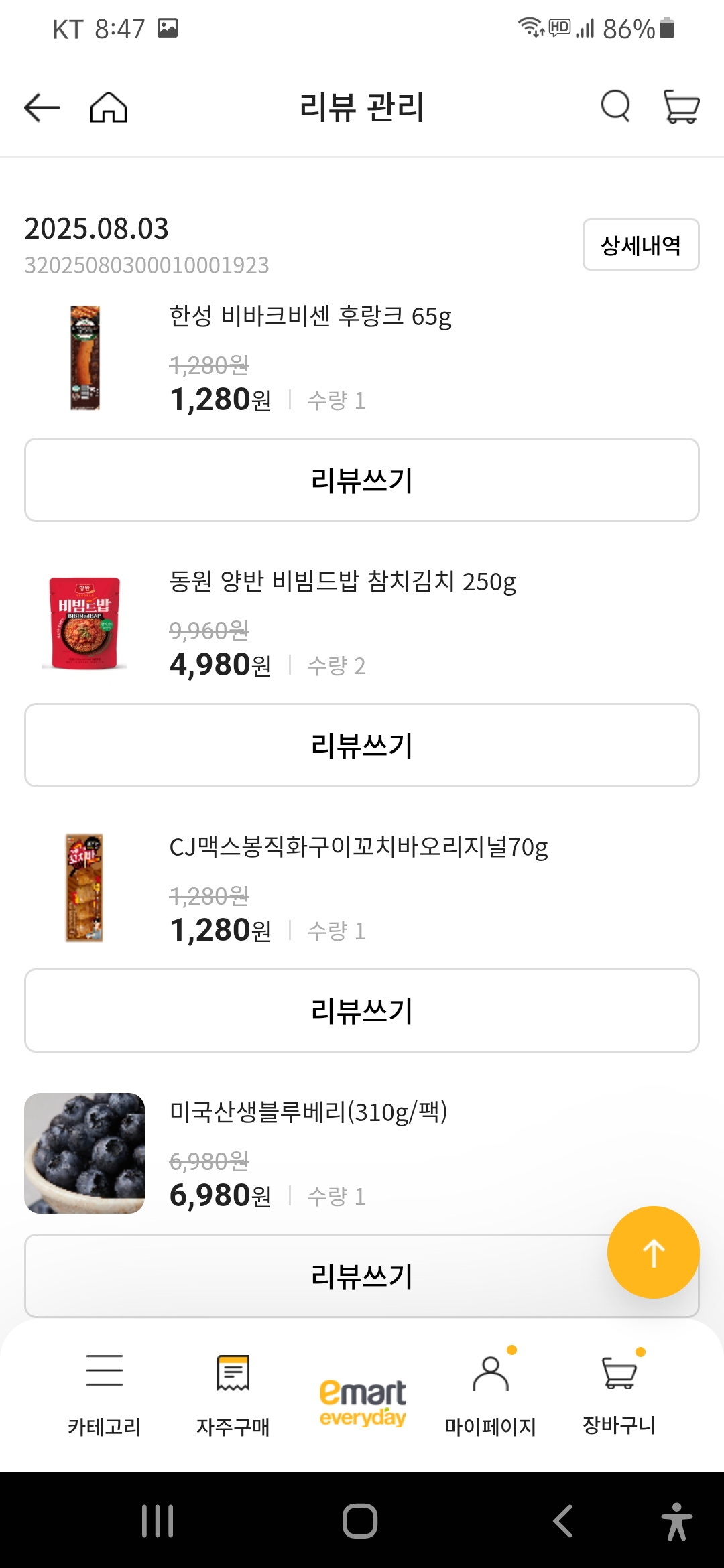View the blueberry product thumbnail
The width and height of the screenshot is (724, 1568).
tap(83, 1153)
